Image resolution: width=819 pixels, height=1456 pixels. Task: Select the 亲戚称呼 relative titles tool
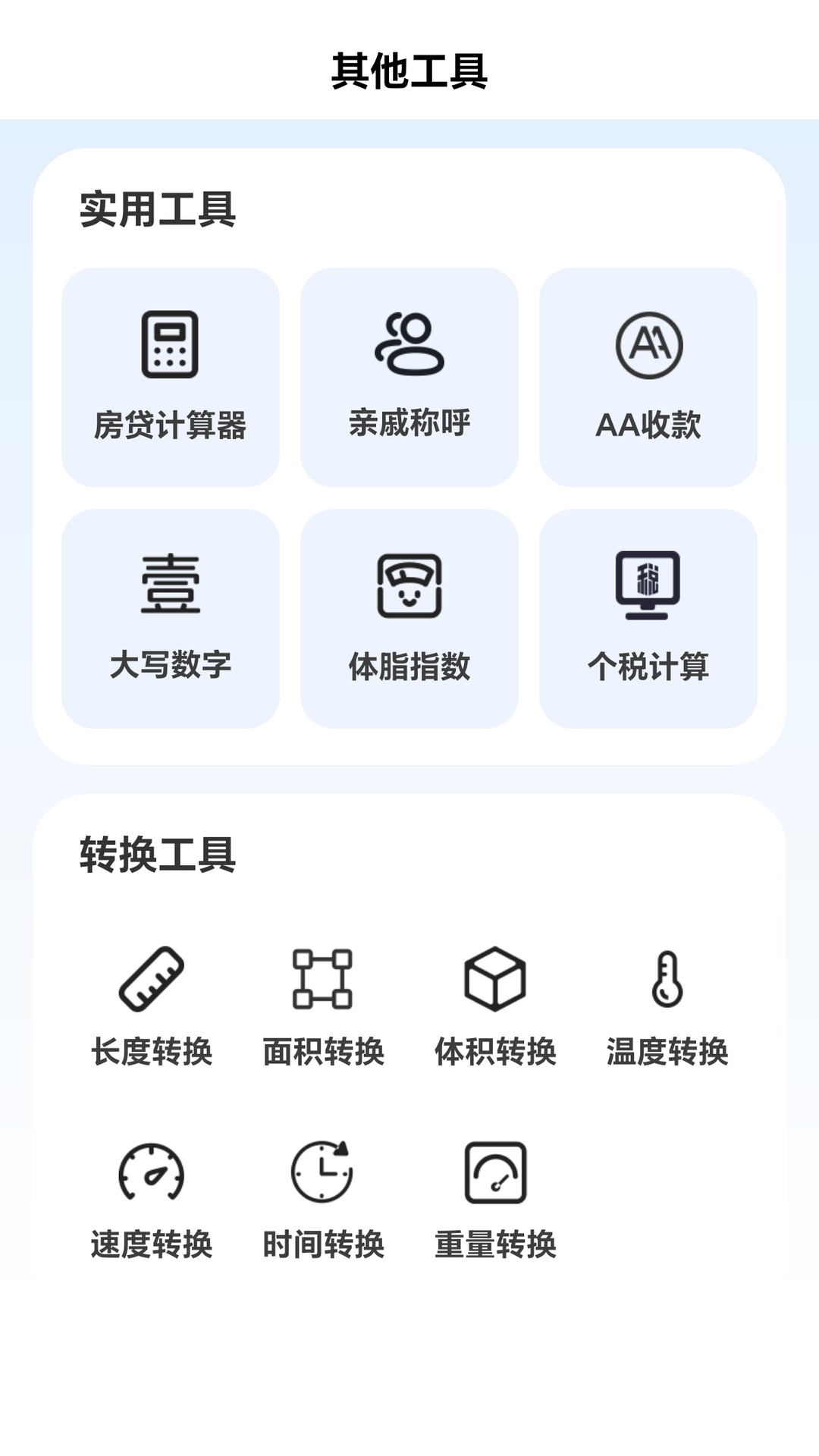[x=409, y=377]
